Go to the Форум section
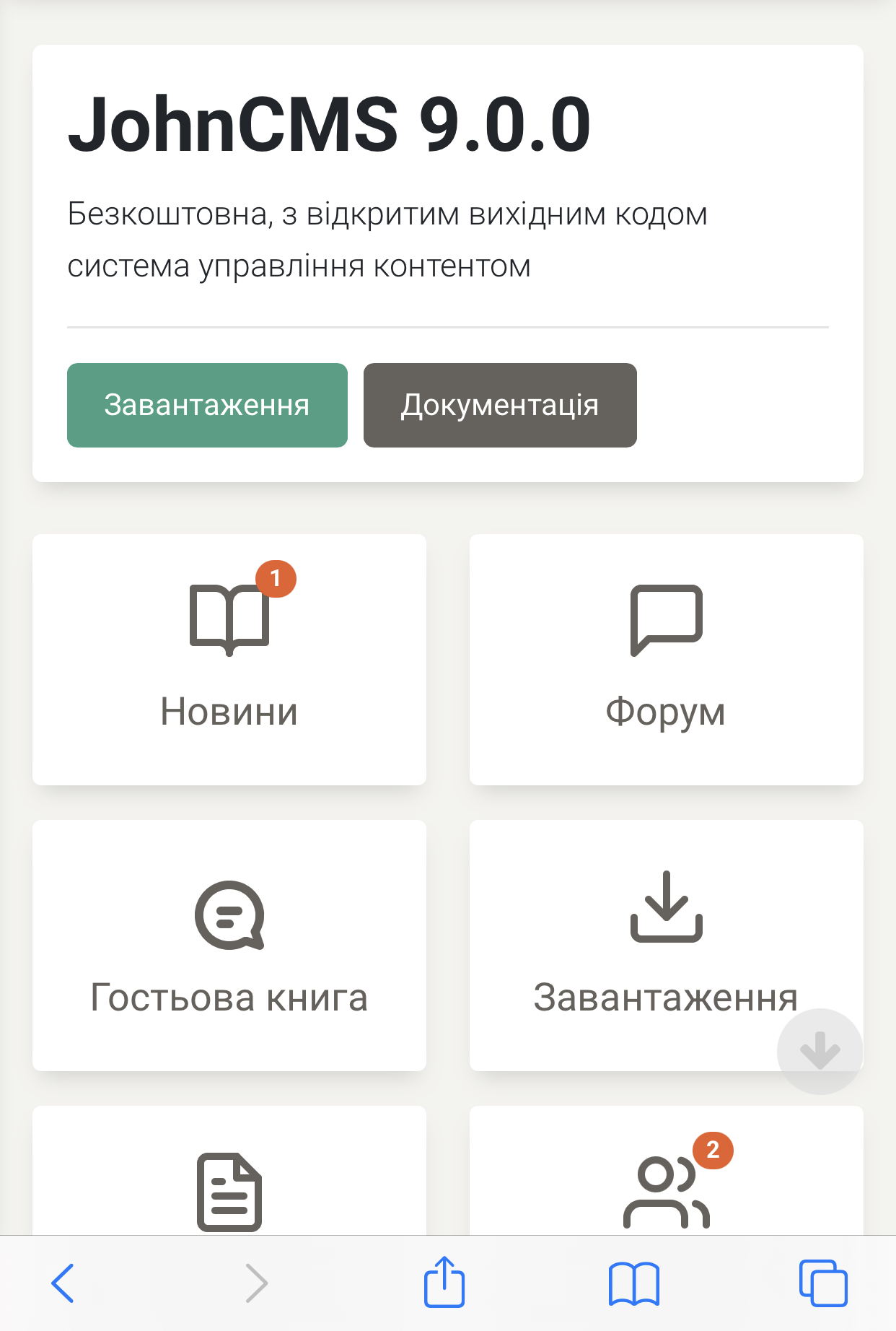 (666, 659)
